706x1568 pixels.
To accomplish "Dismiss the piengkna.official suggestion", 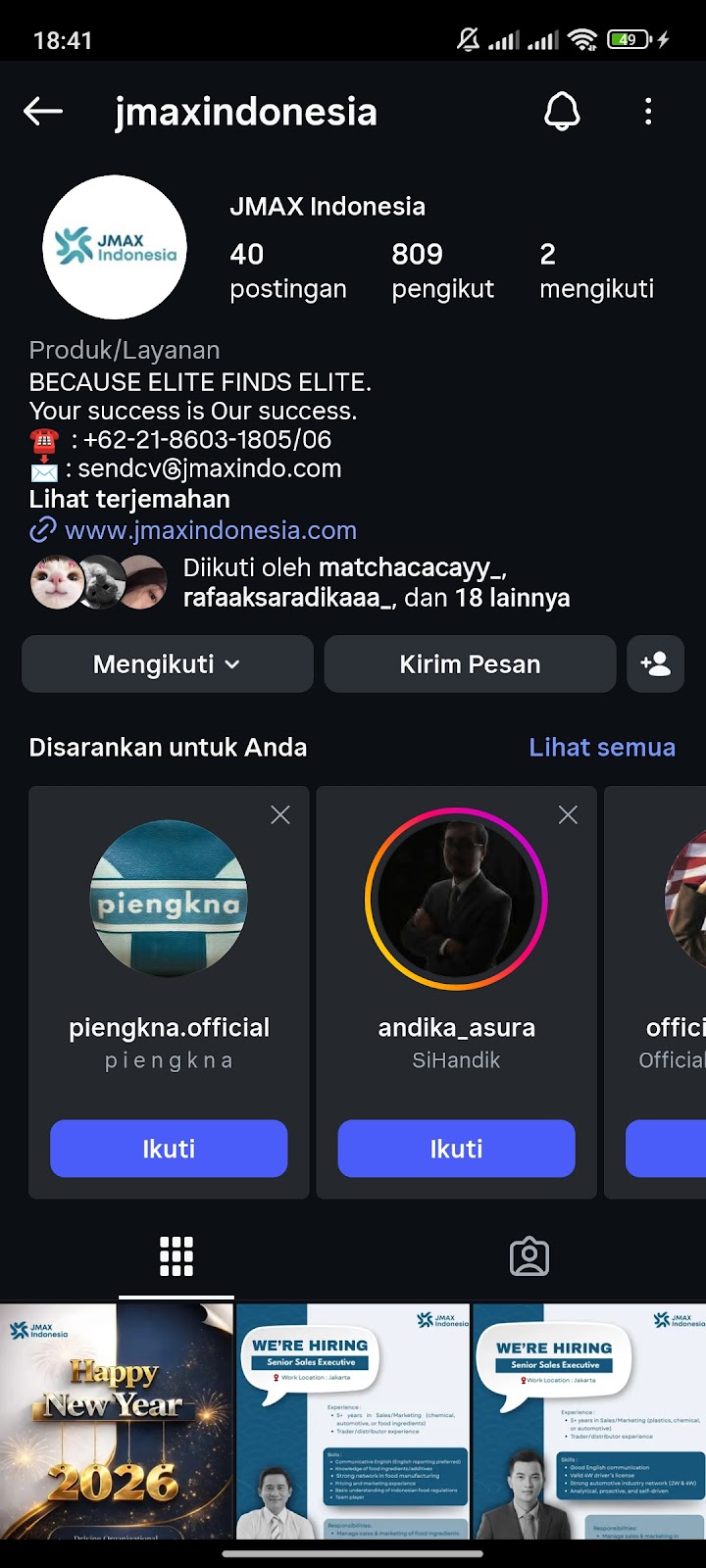I will 280,814.
